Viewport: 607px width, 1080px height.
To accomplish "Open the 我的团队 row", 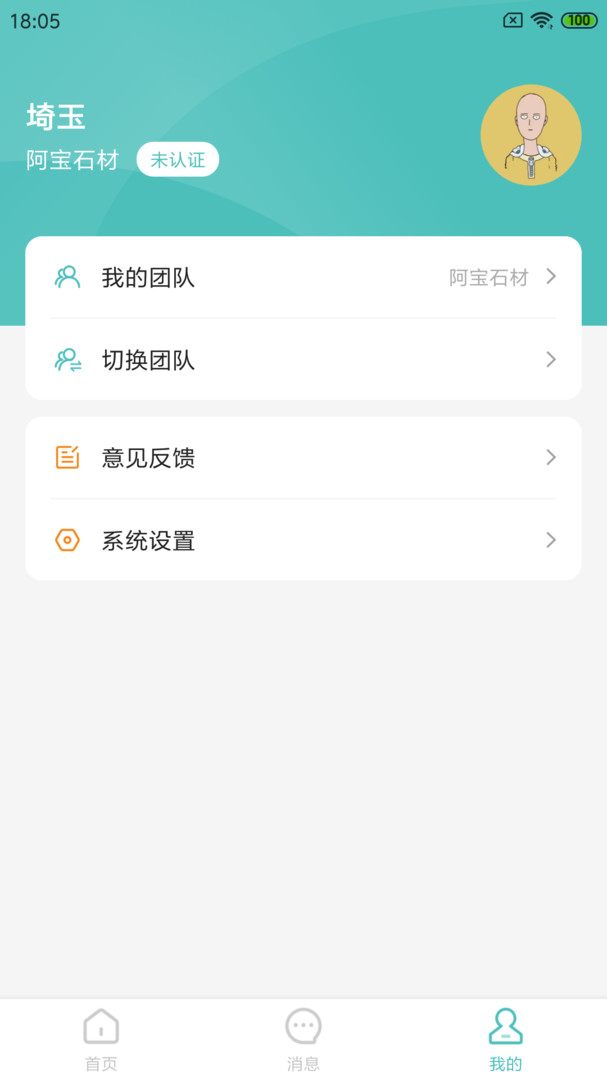I will click(303, 278).
